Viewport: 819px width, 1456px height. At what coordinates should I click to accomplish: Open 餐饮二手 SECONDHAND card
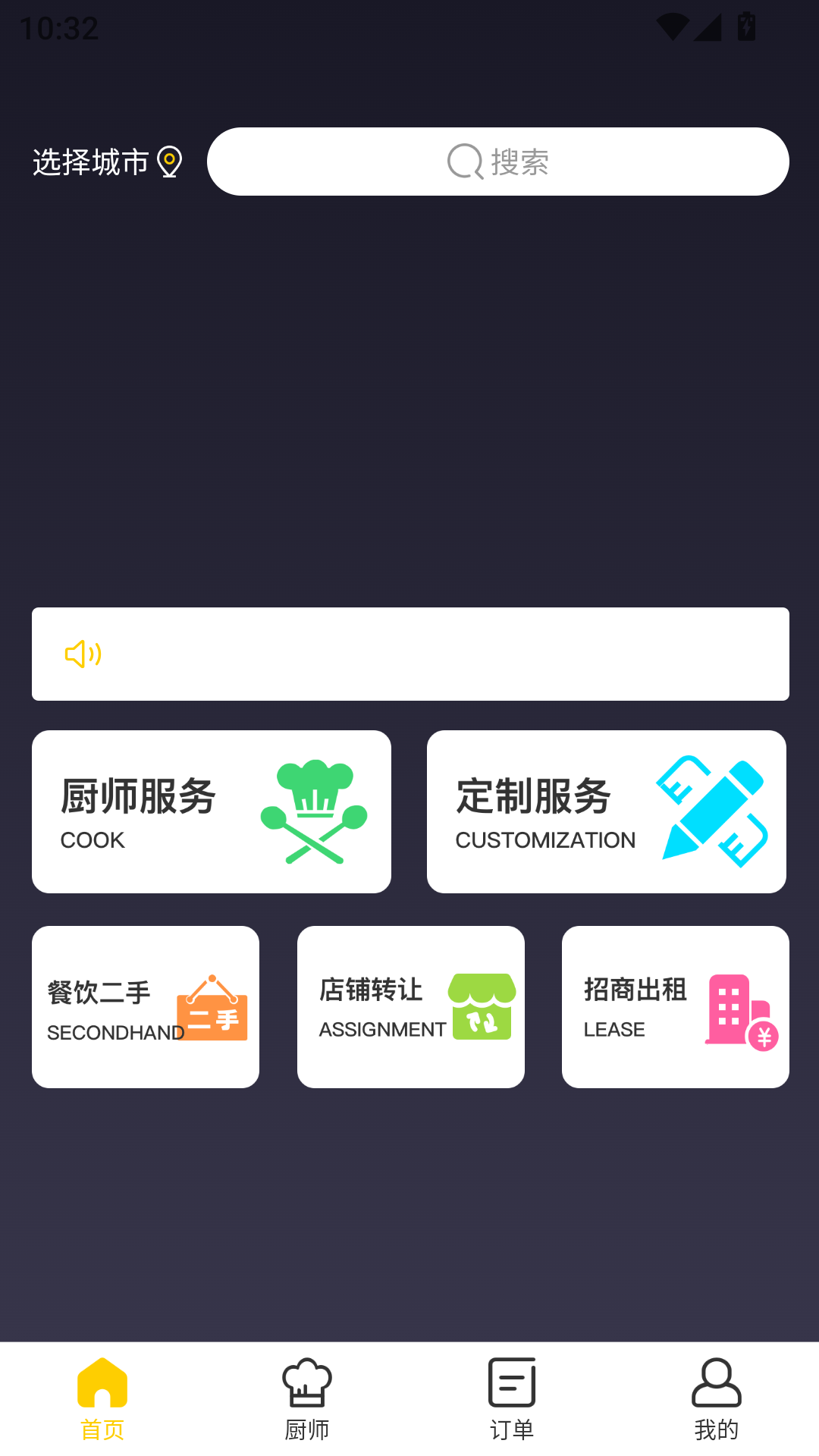[x=146, y=1007]
